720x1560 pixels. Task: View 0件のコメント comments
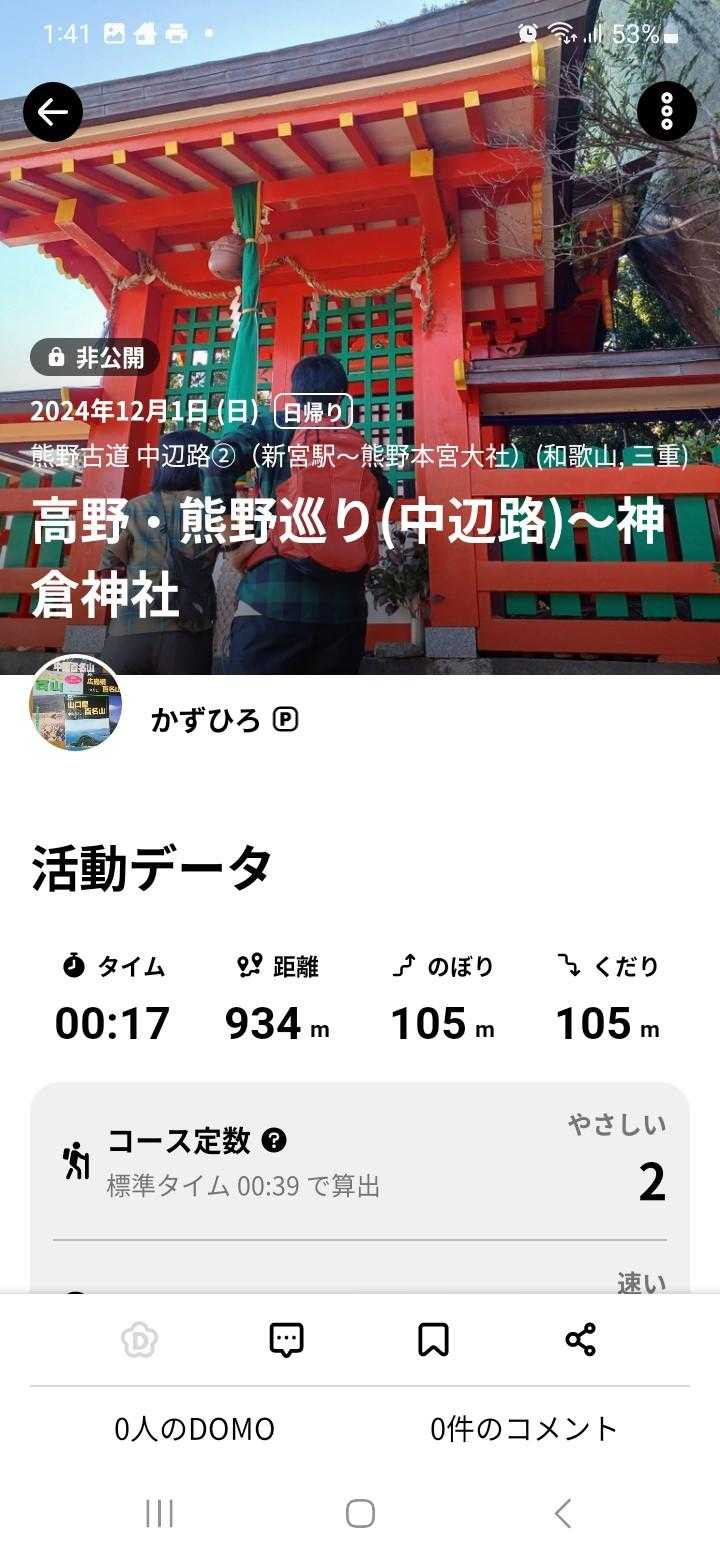[x=524, y=1429]
